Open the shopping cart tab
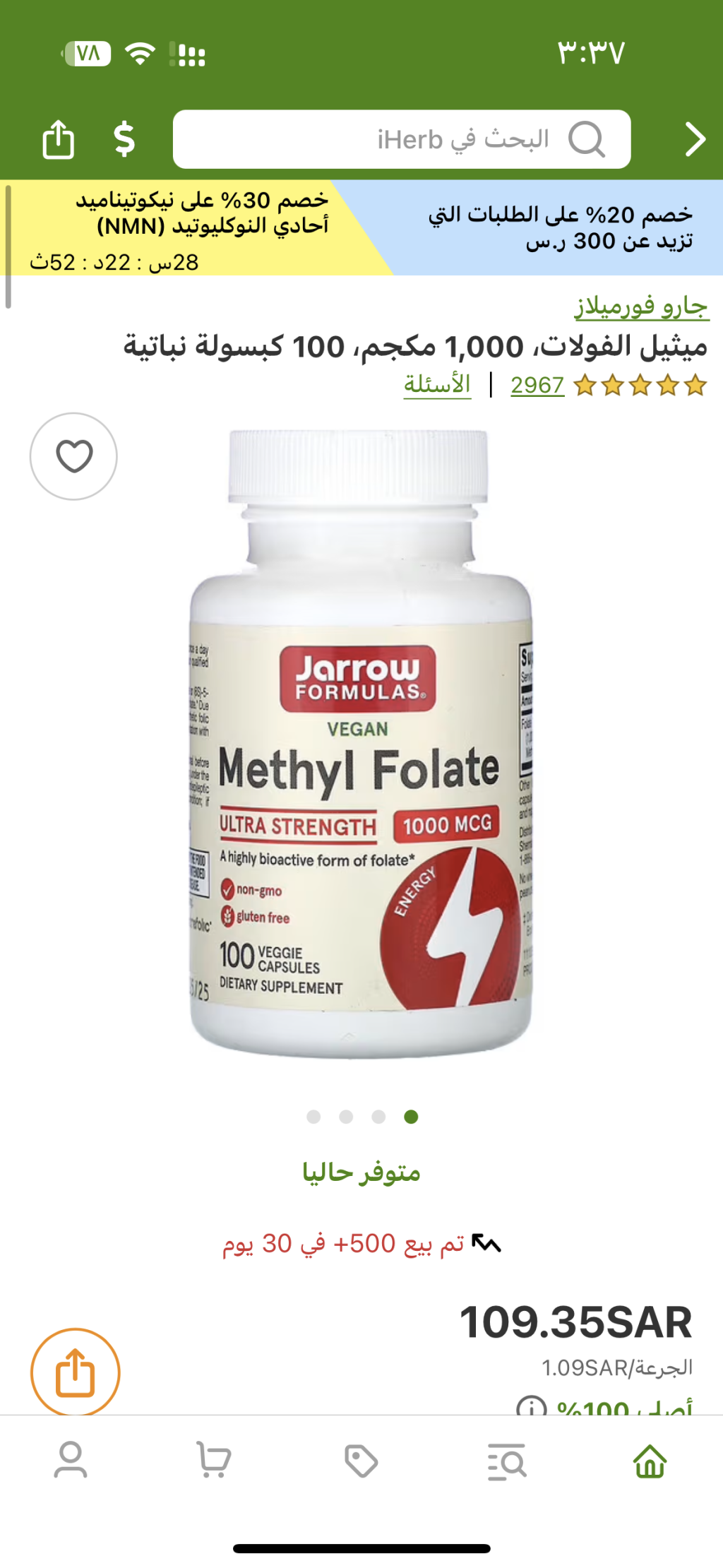 pos(213,1461)
